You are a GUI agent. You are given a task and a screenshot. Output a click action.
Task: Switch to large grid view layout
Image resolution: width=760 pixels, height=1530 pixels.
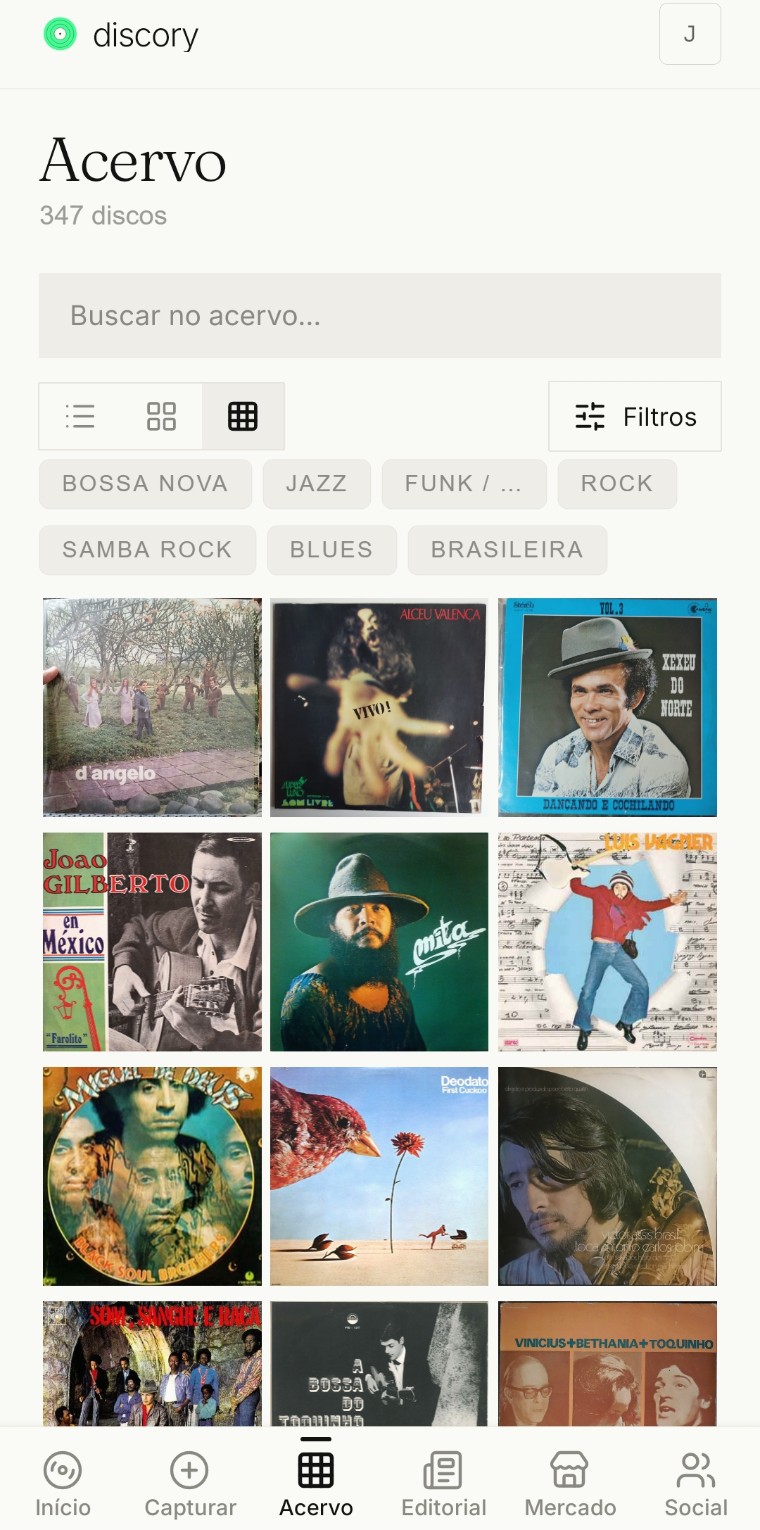pos(161,416)
